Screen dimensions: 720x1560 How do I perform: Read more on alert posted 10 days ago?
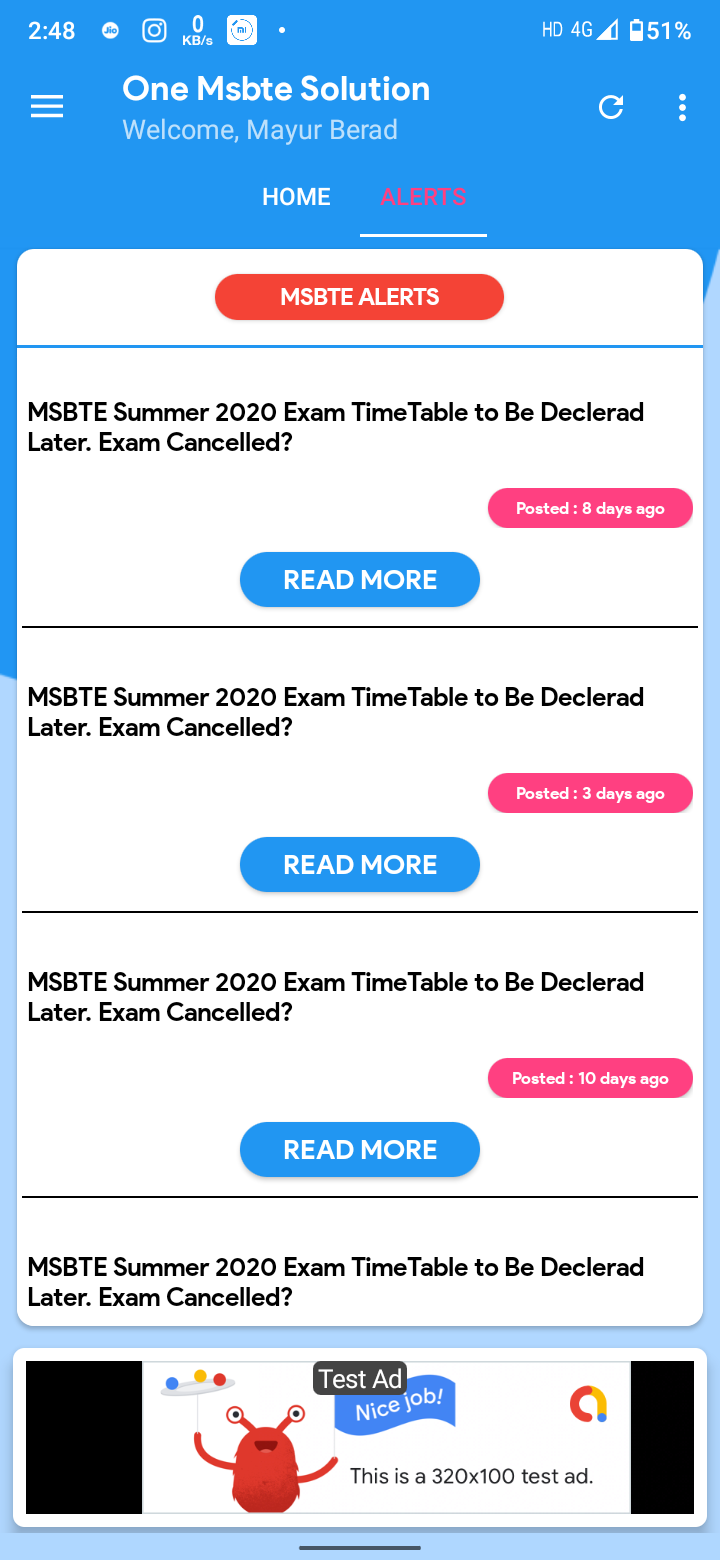click(360, 1150)
